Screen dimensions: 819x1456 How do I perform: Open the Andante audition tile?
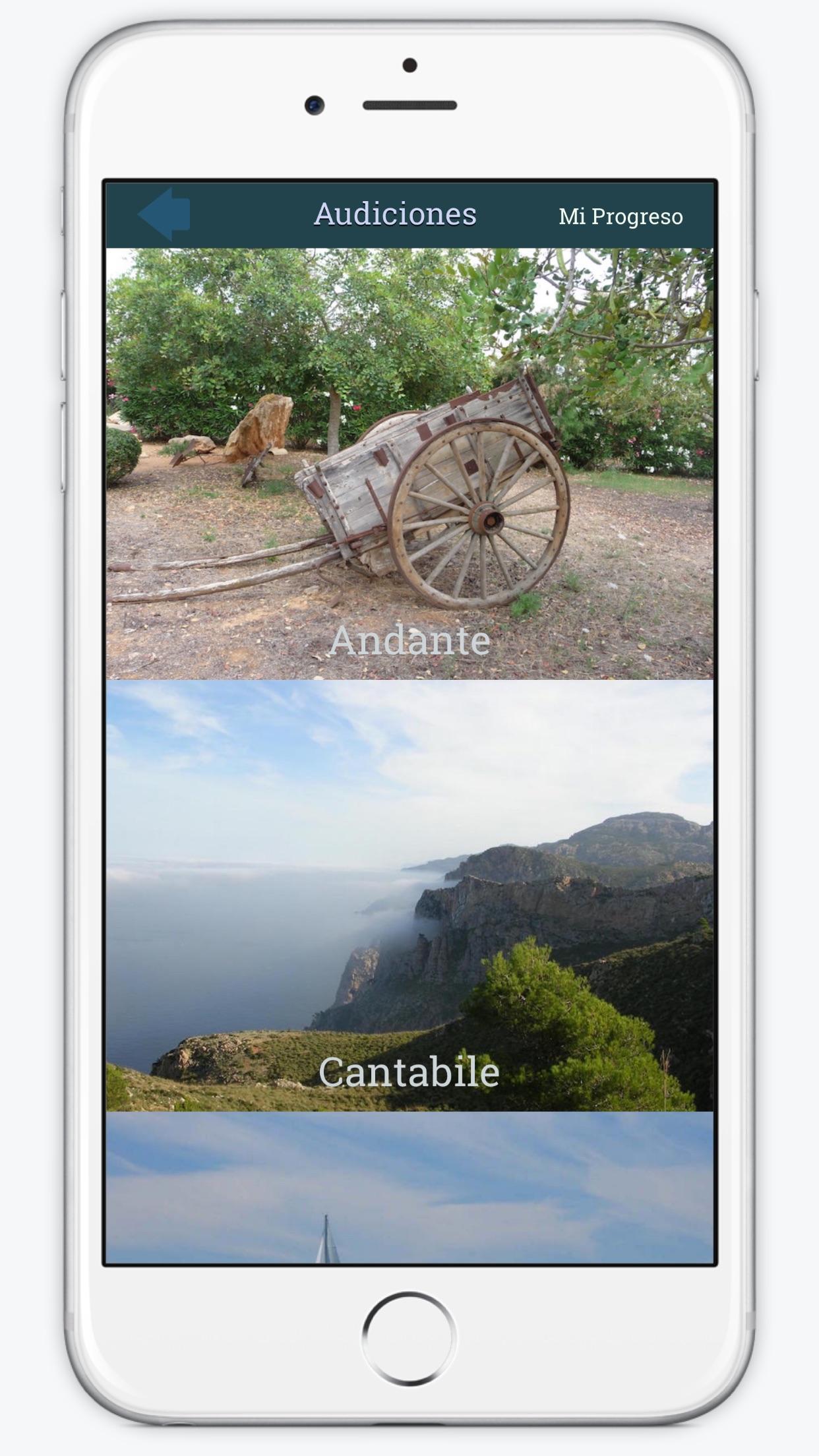(x=409, y=464)
